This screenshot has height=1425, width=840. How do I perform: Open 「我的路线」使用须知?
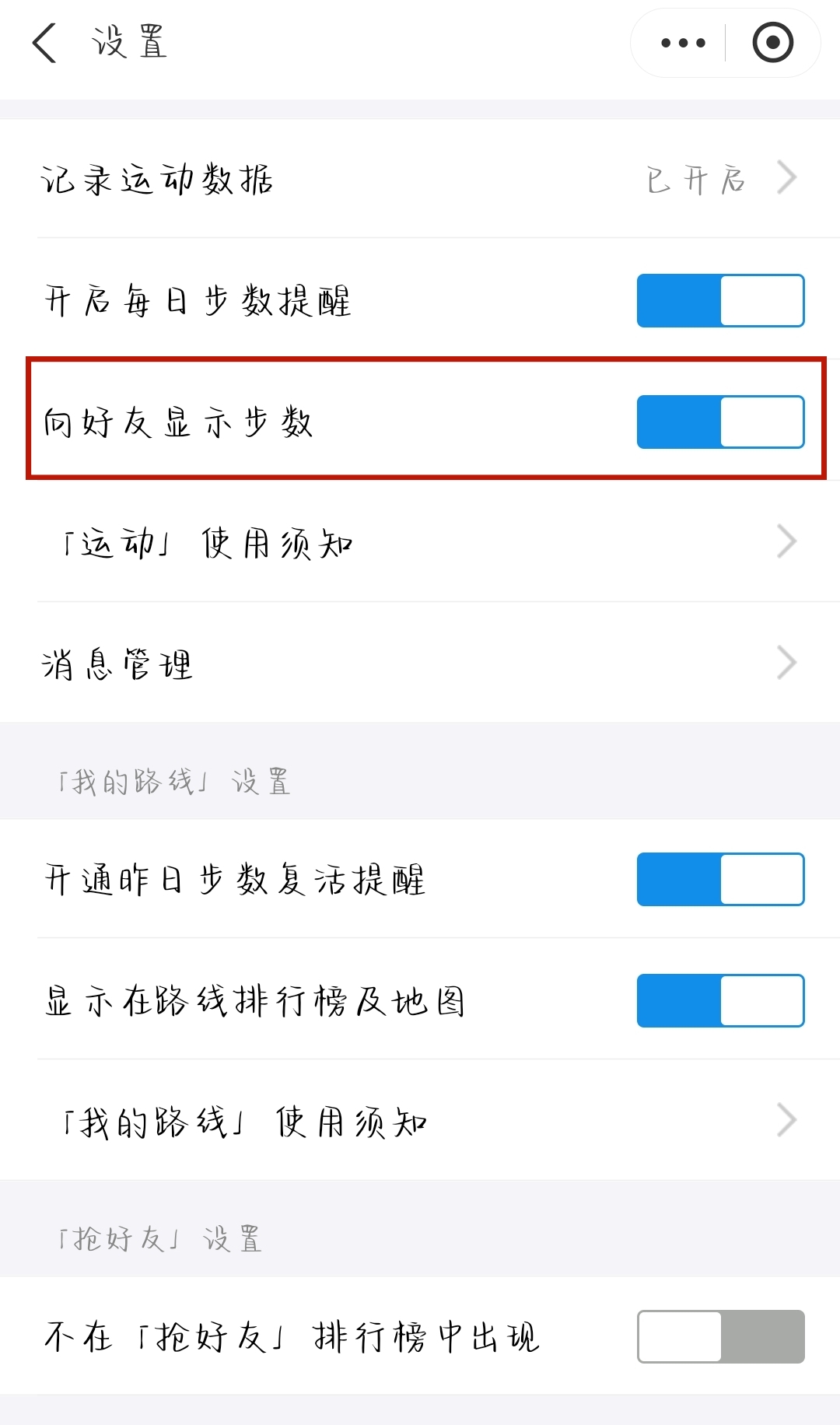420,1121
